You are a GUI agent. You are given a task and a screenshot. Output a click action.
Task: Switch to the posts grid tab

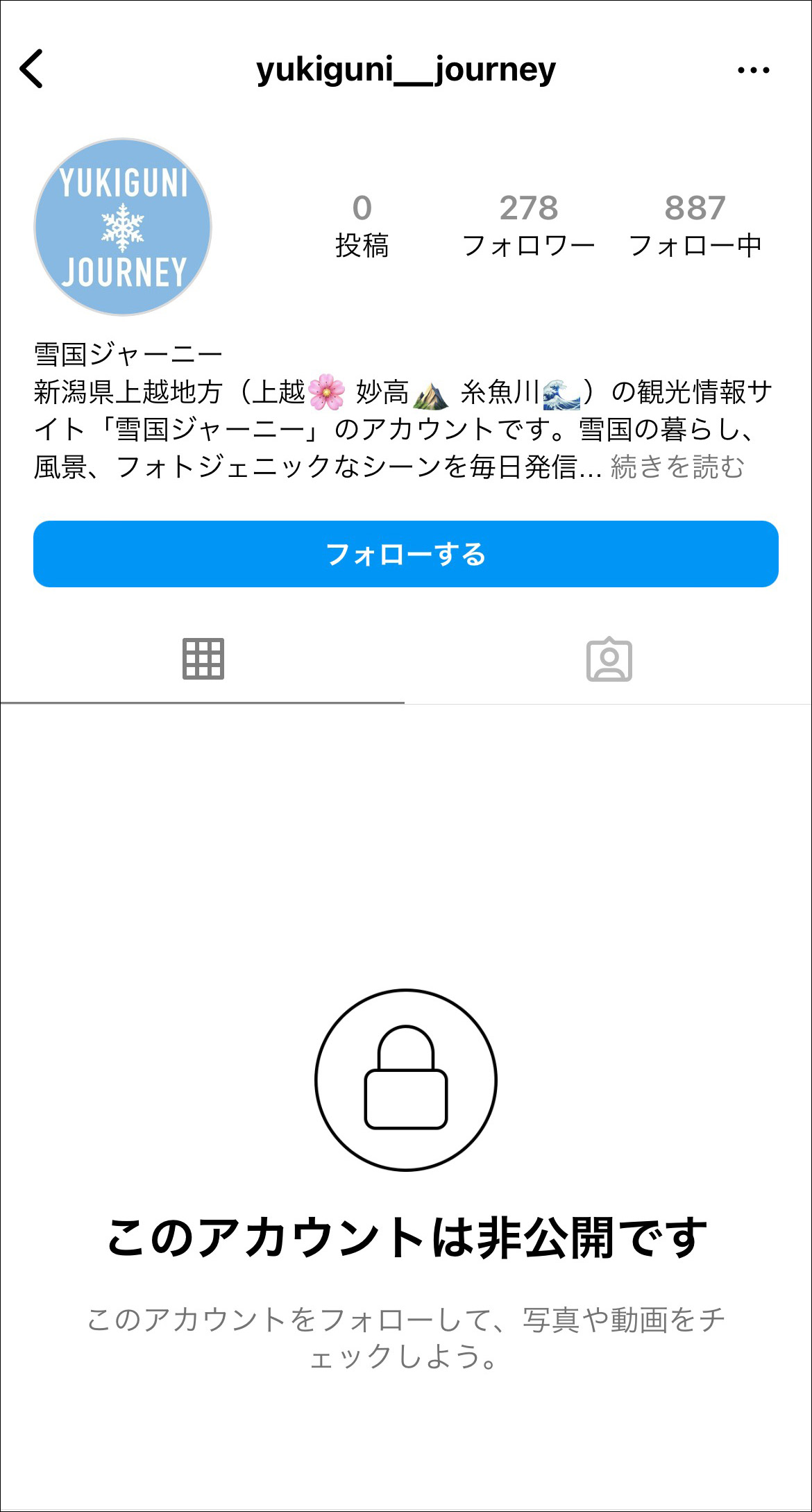[203, 659]
